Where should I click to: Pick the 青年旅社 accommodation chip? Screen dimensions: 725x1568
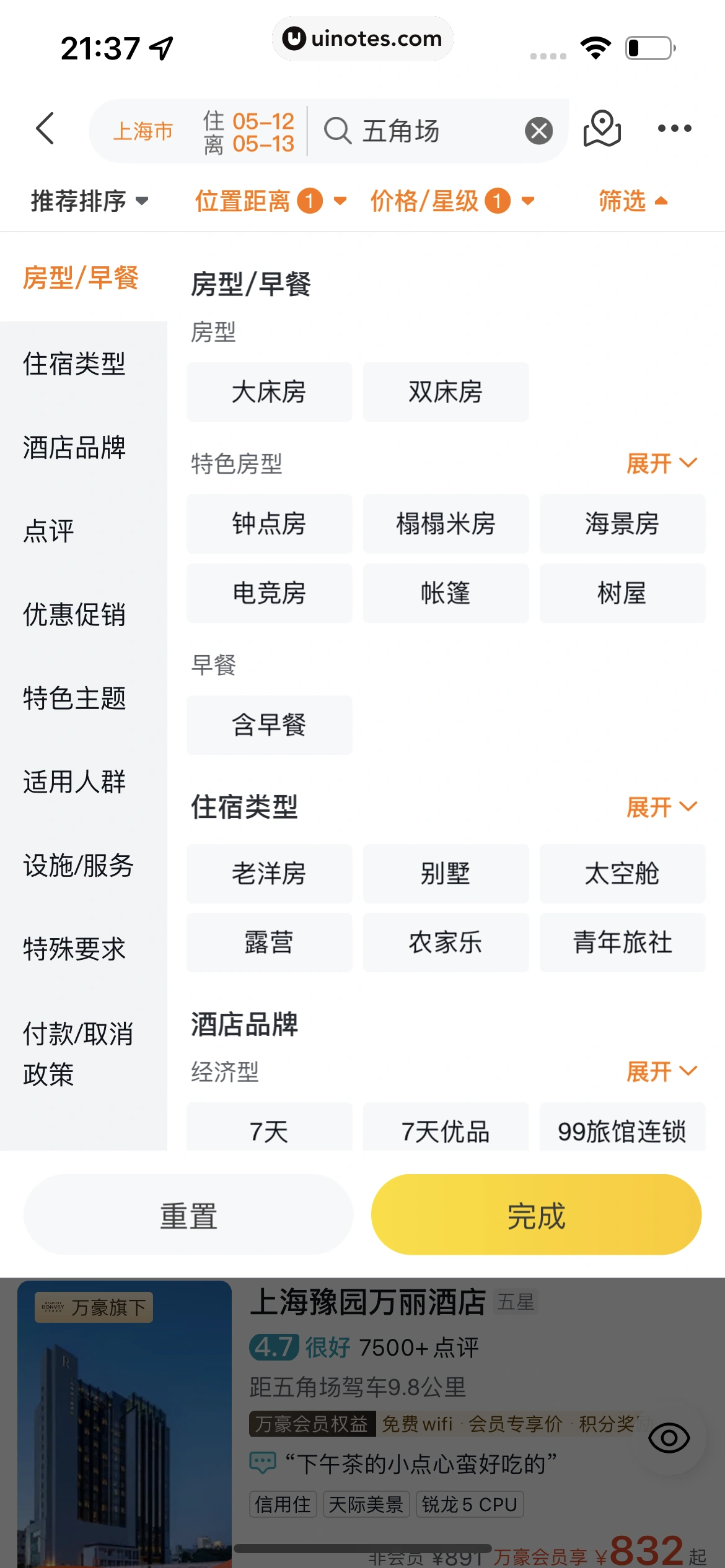pyautogui.click(x=622, y=943)
